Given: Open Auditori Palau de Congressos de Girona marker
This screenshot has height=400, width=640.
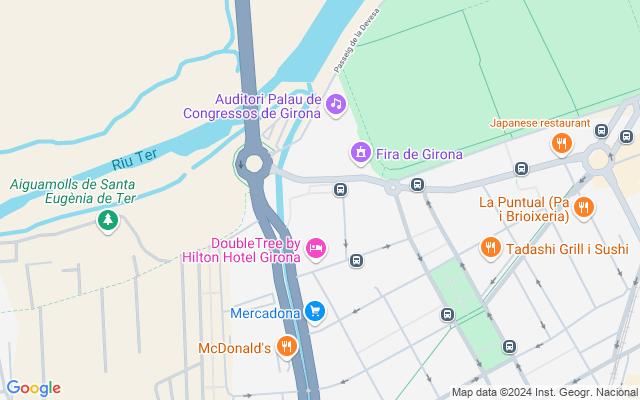Looking at the screenshot, I should [335, 104].
